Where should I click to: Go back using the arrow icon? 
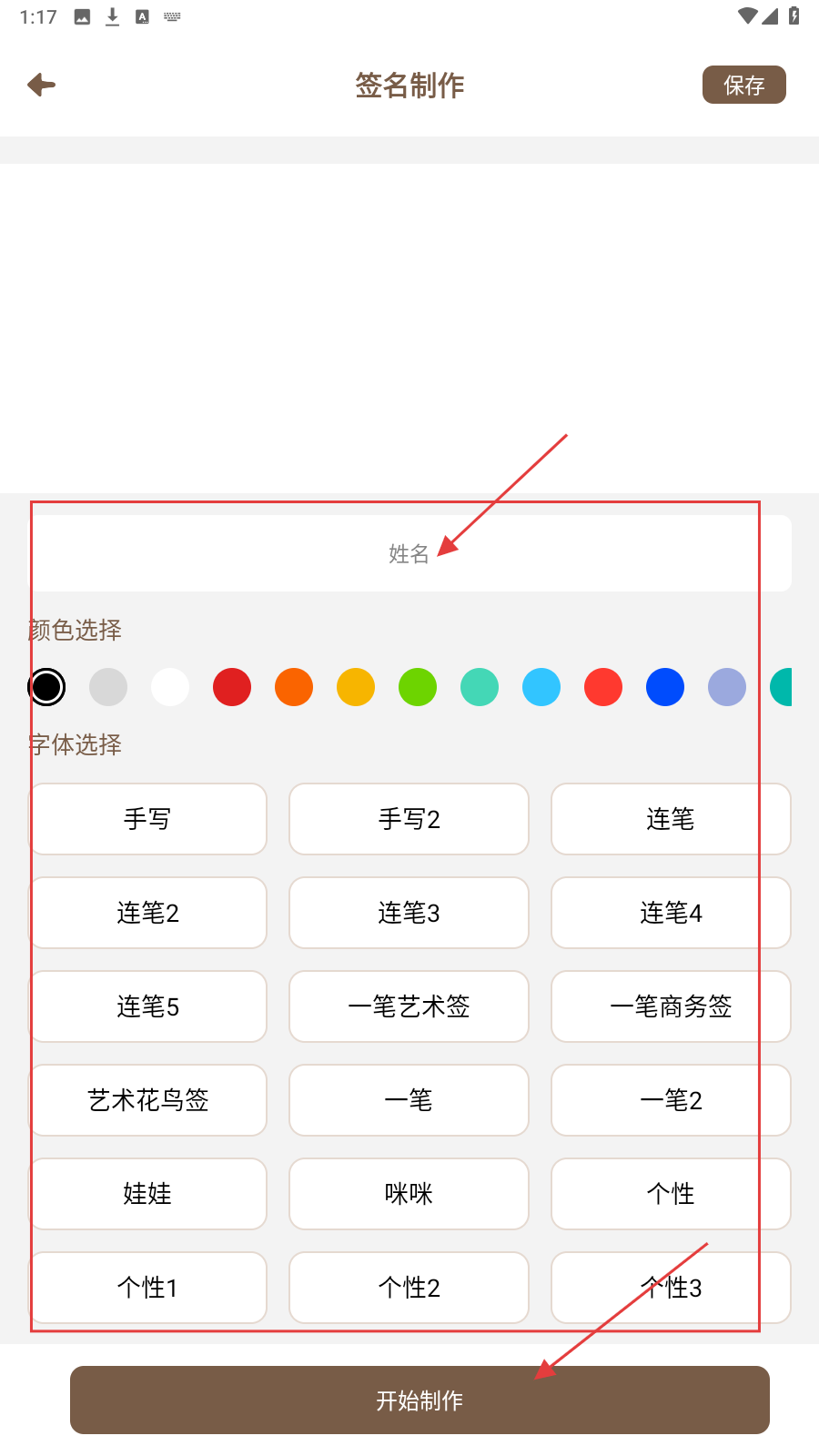tap(42, 86)
